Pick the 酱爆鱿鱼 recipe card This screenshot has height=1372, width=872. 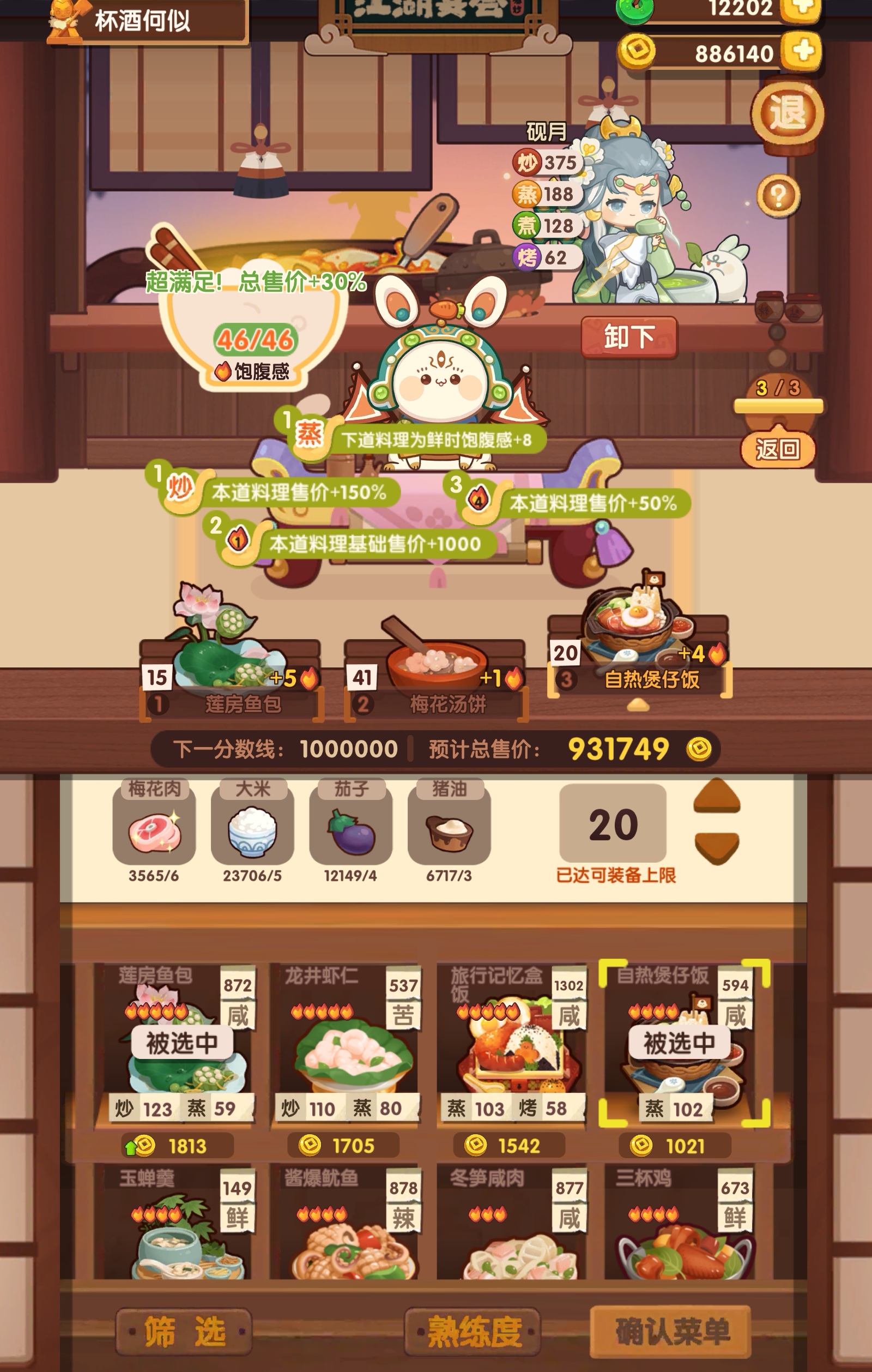(x=345, y=1225)
